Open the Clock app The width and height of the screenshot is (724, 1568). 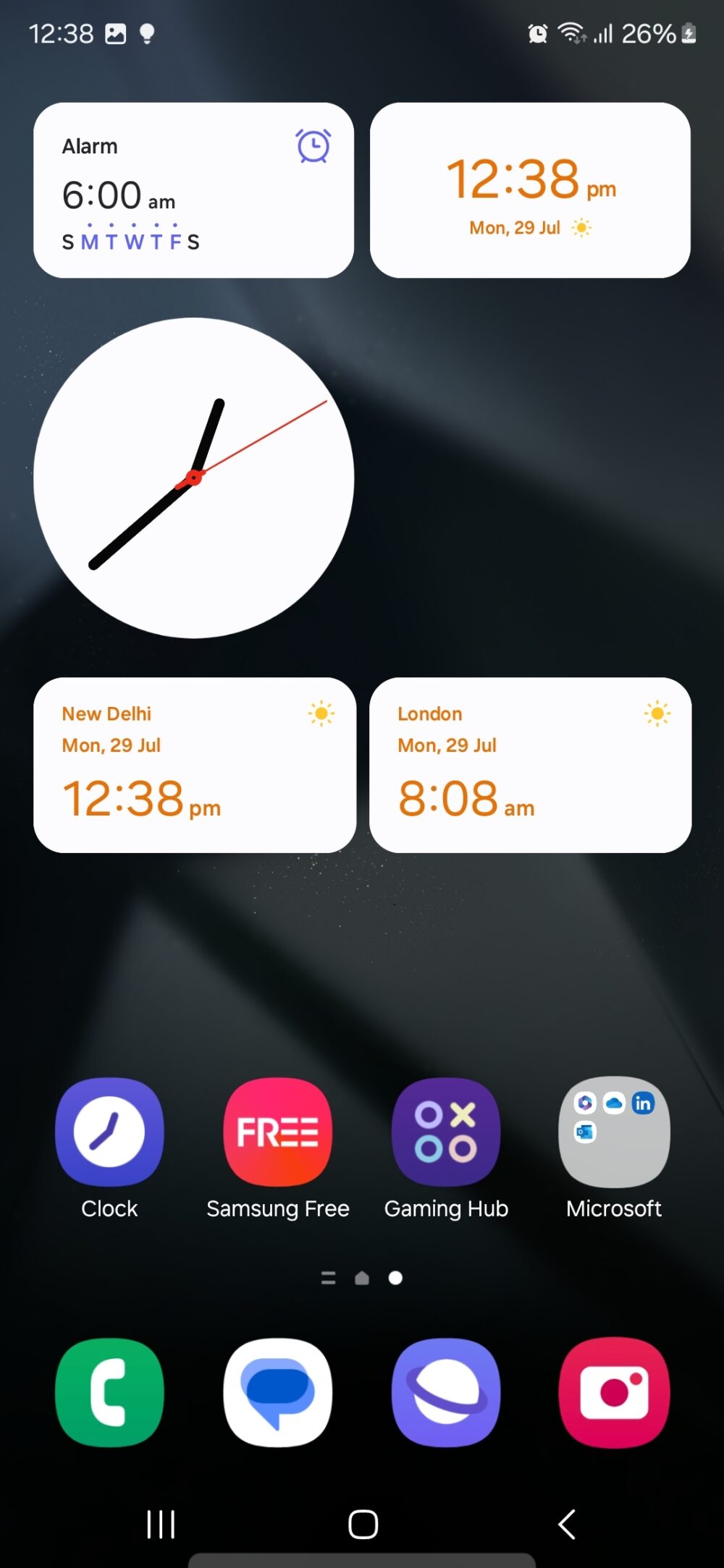[x=109, y=1131]
